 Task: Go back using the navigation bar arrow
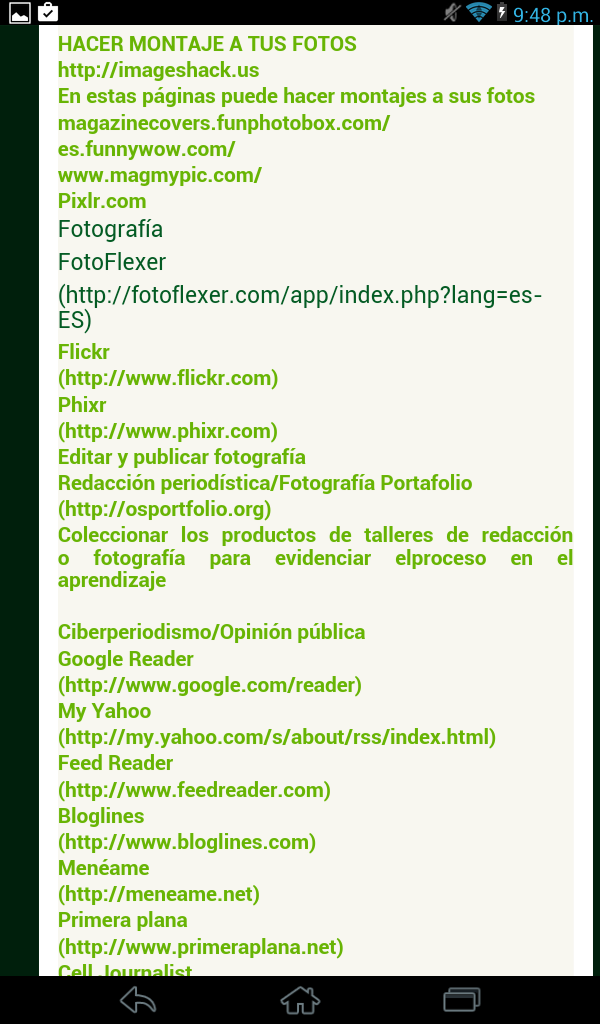tap(138, 999)
